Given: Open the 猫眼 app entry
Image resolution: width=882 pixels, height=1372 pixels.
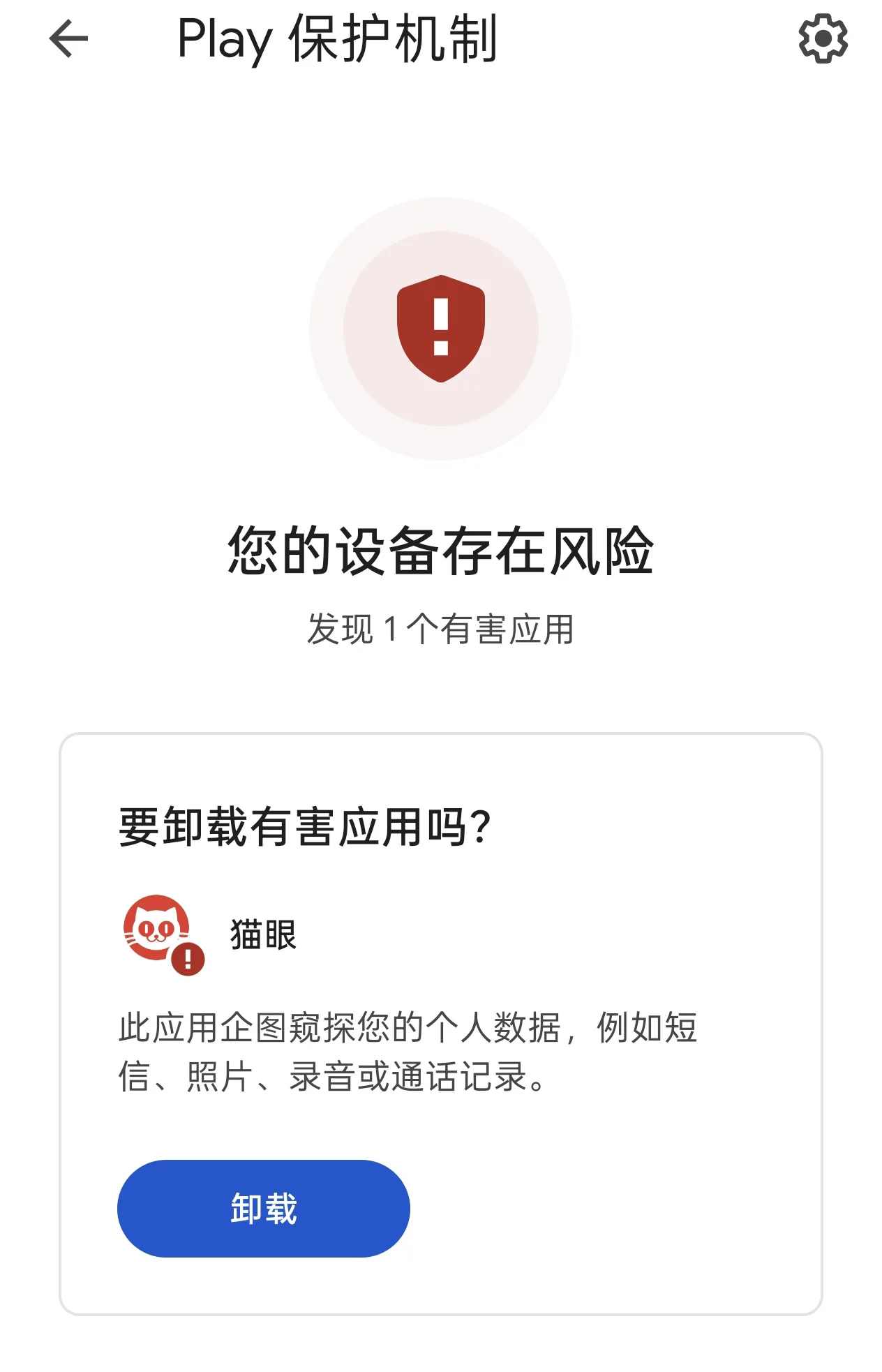Looking at the screenshot, I should click(263, 934).
